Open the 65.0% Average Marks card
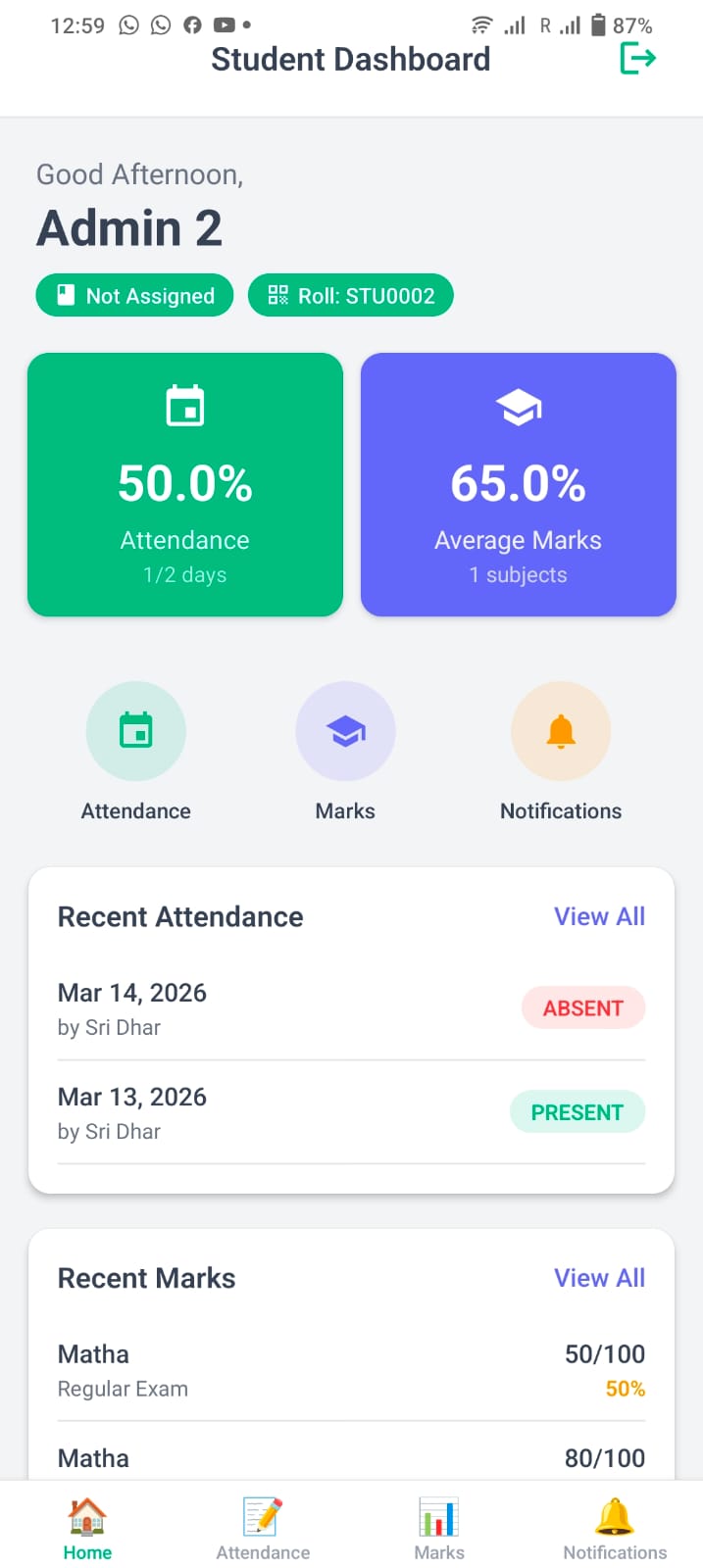This screenshot has height=1568, width=703. pos(519,485)
